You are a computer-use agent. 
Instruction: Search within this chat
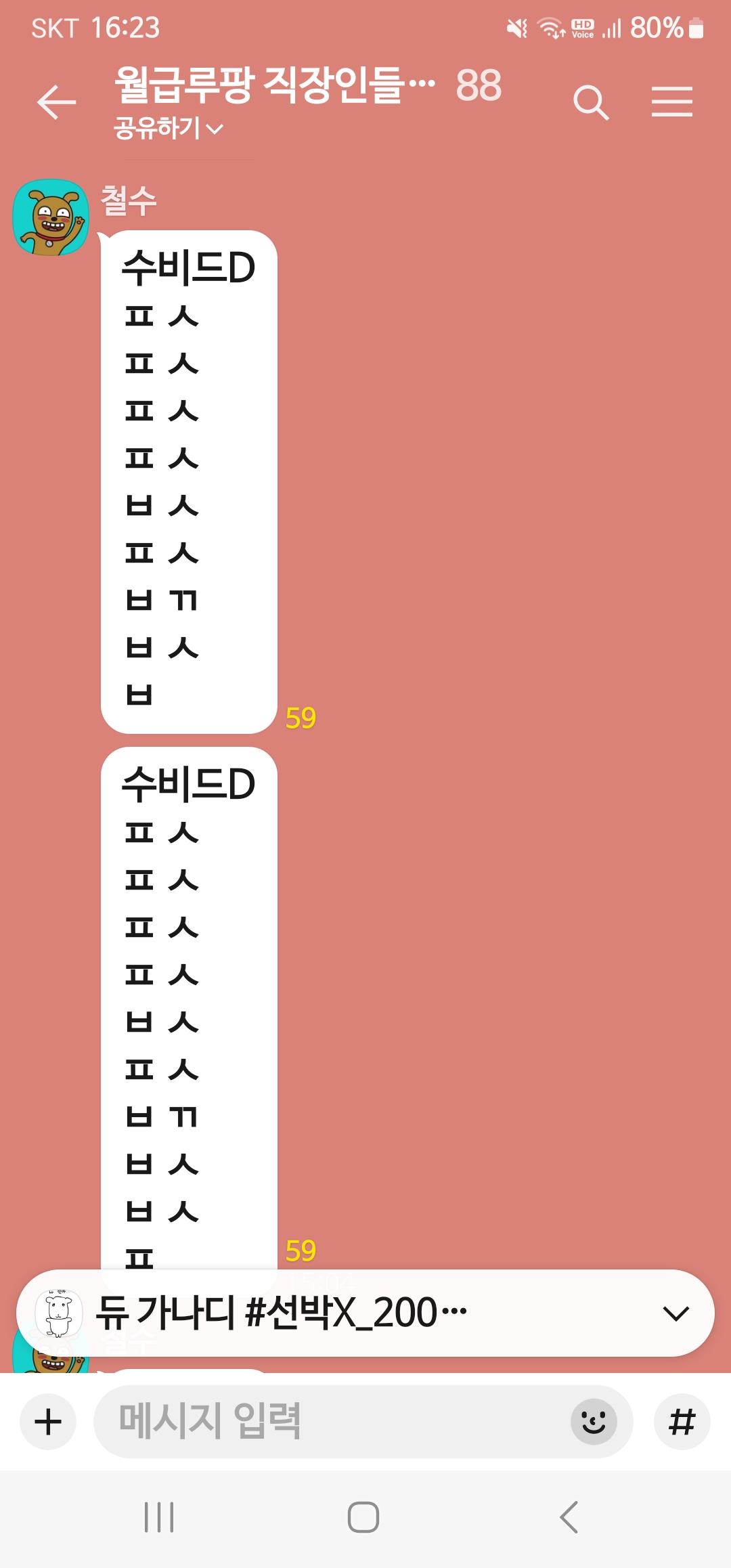click(x=591, y=102)
